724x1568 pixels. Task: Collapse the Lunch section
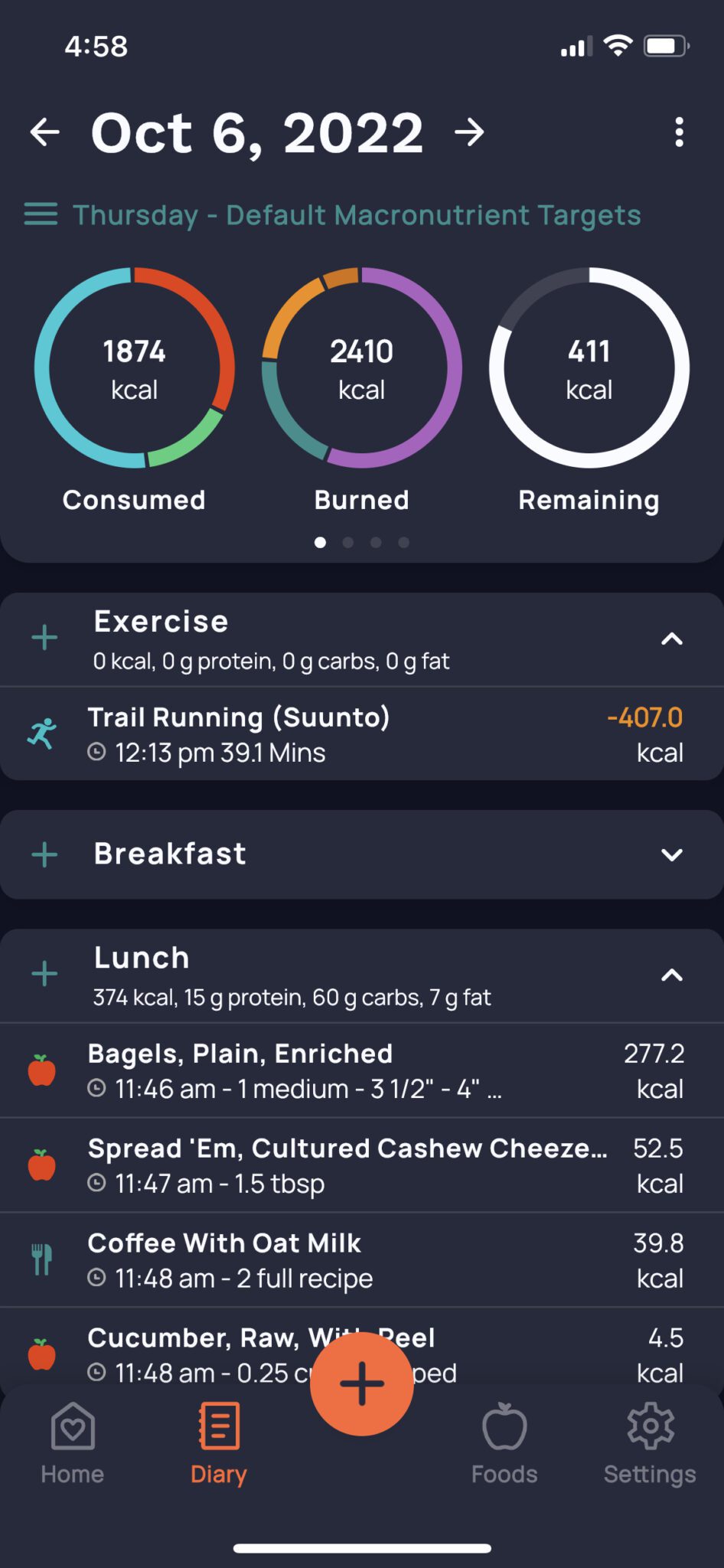pyautogui.click(x=671, y=975)
